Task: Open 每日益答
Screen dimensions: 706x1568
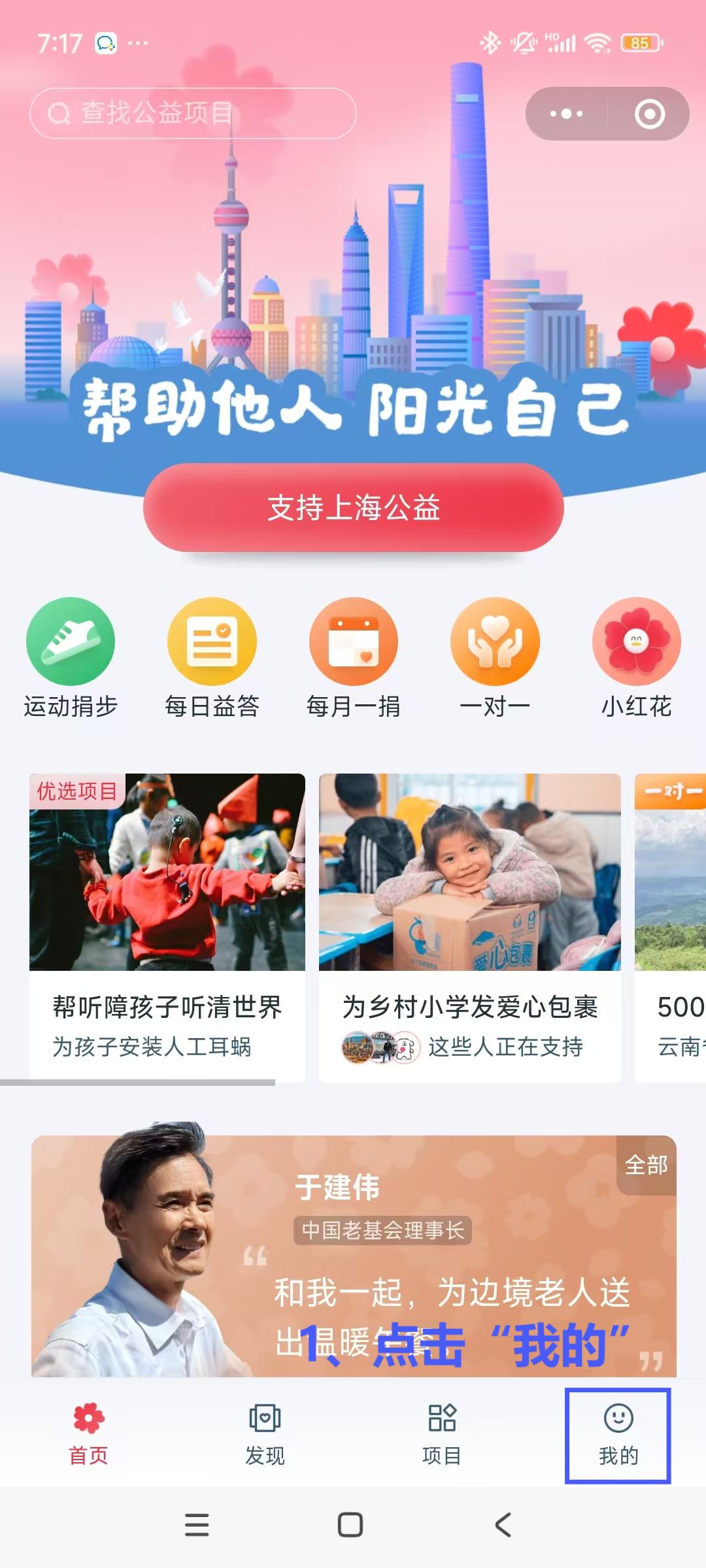Action: [x=212, y=657]
